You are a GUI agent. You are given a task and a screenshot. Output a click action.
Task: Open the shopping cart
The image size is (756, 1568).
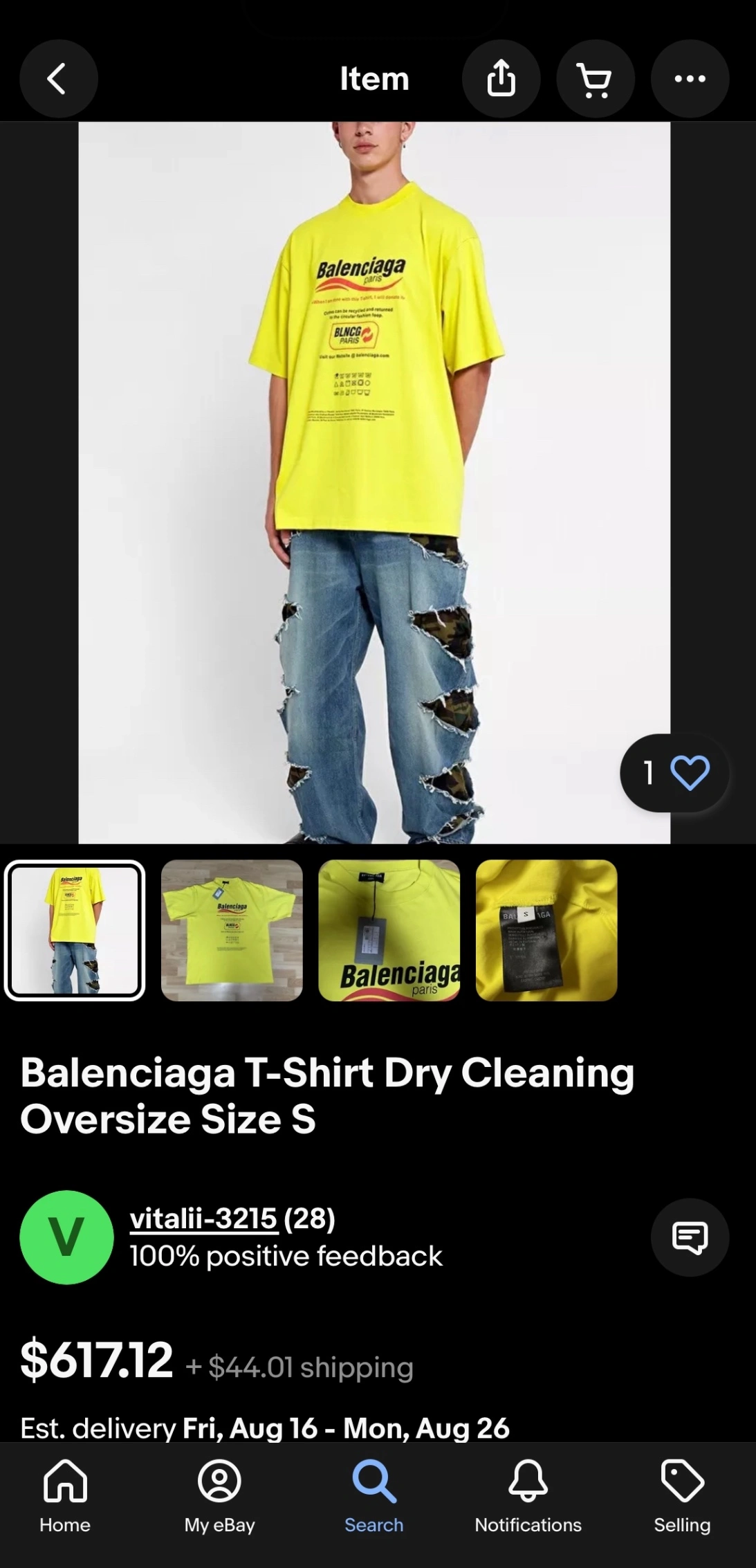point(596,79)
